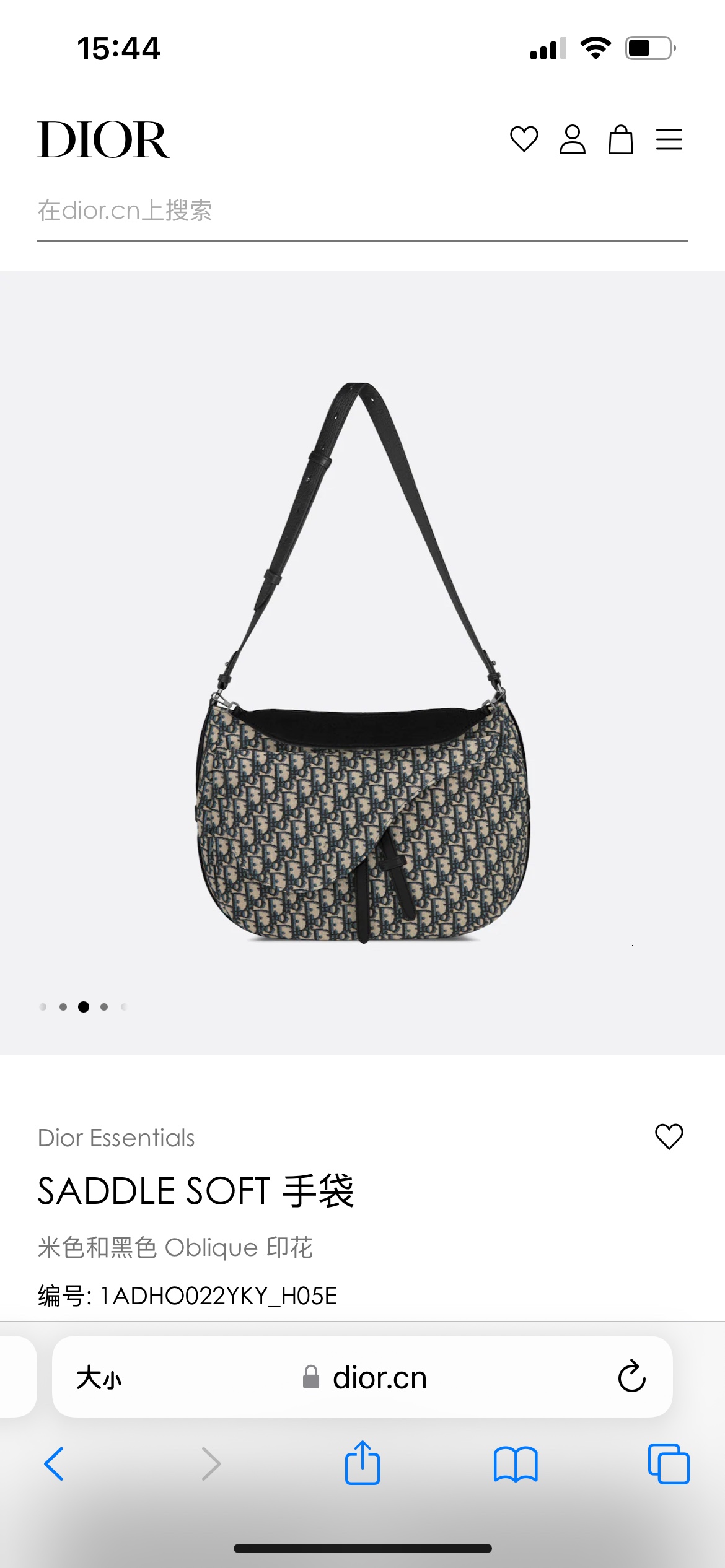This screenshot has width=725, height=1568.
Task: Tap the dior.cn search field
Action: pos(362,211)
